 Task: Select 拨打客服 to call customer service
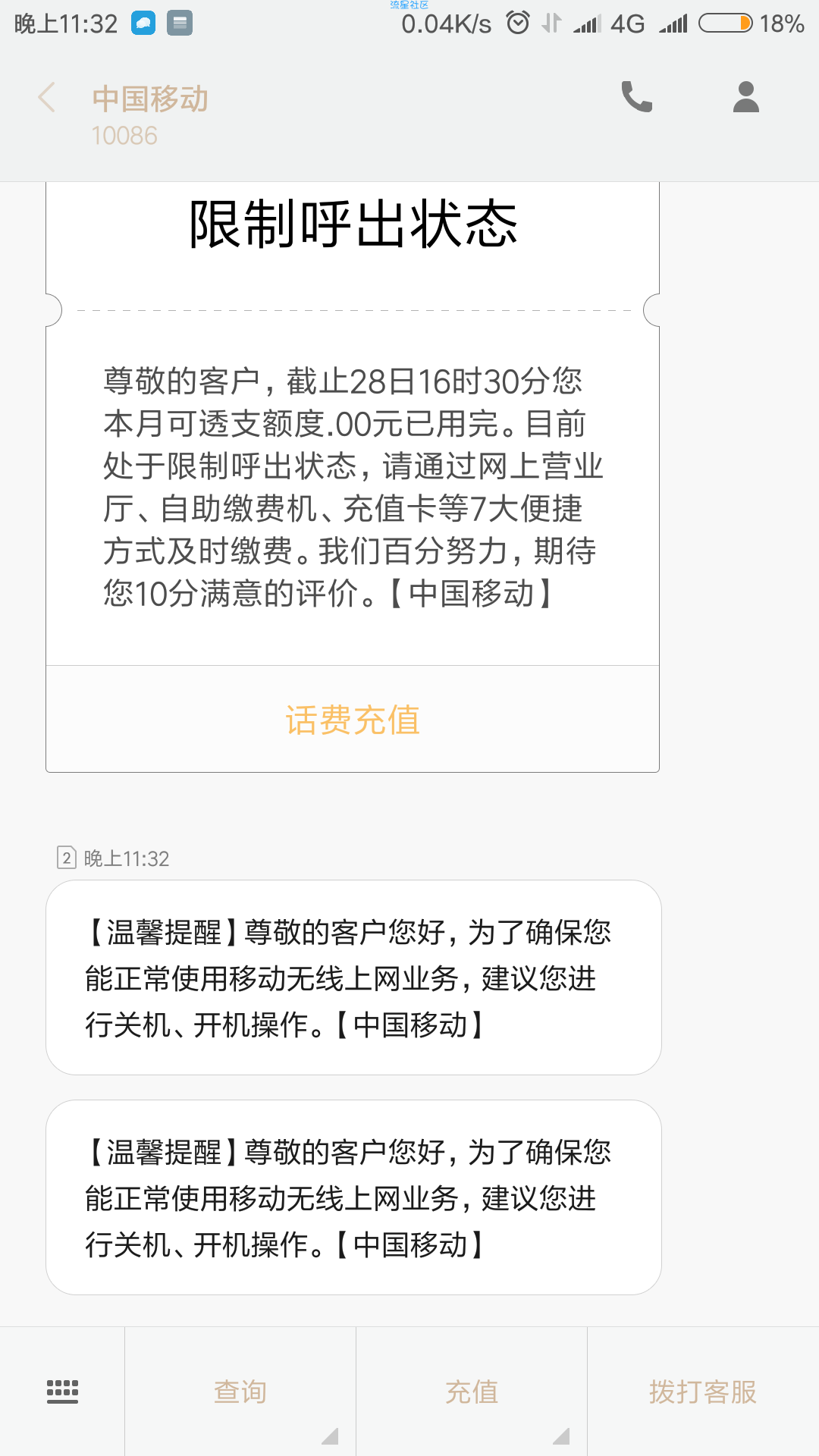tap(703, 1392)
